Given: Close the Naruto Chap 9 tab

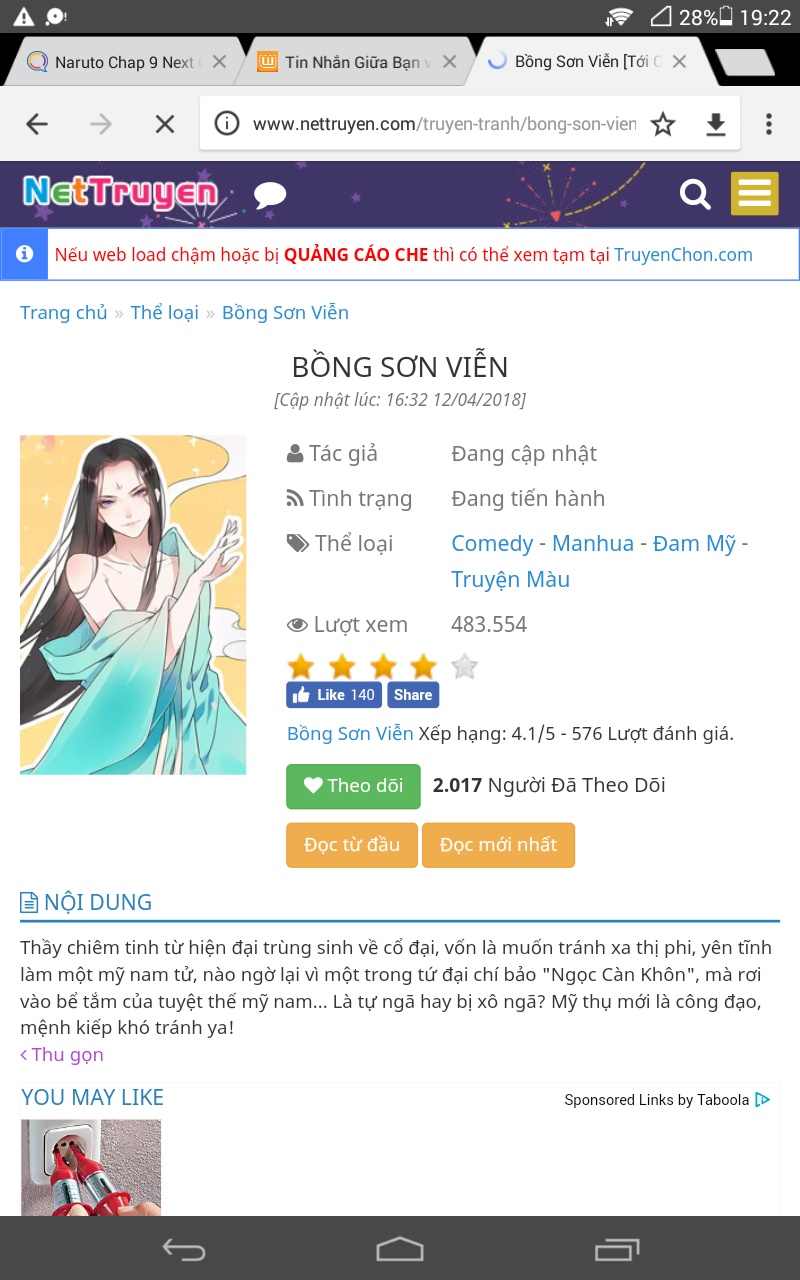Looking at the screenshot, I should tap(219, 62).
